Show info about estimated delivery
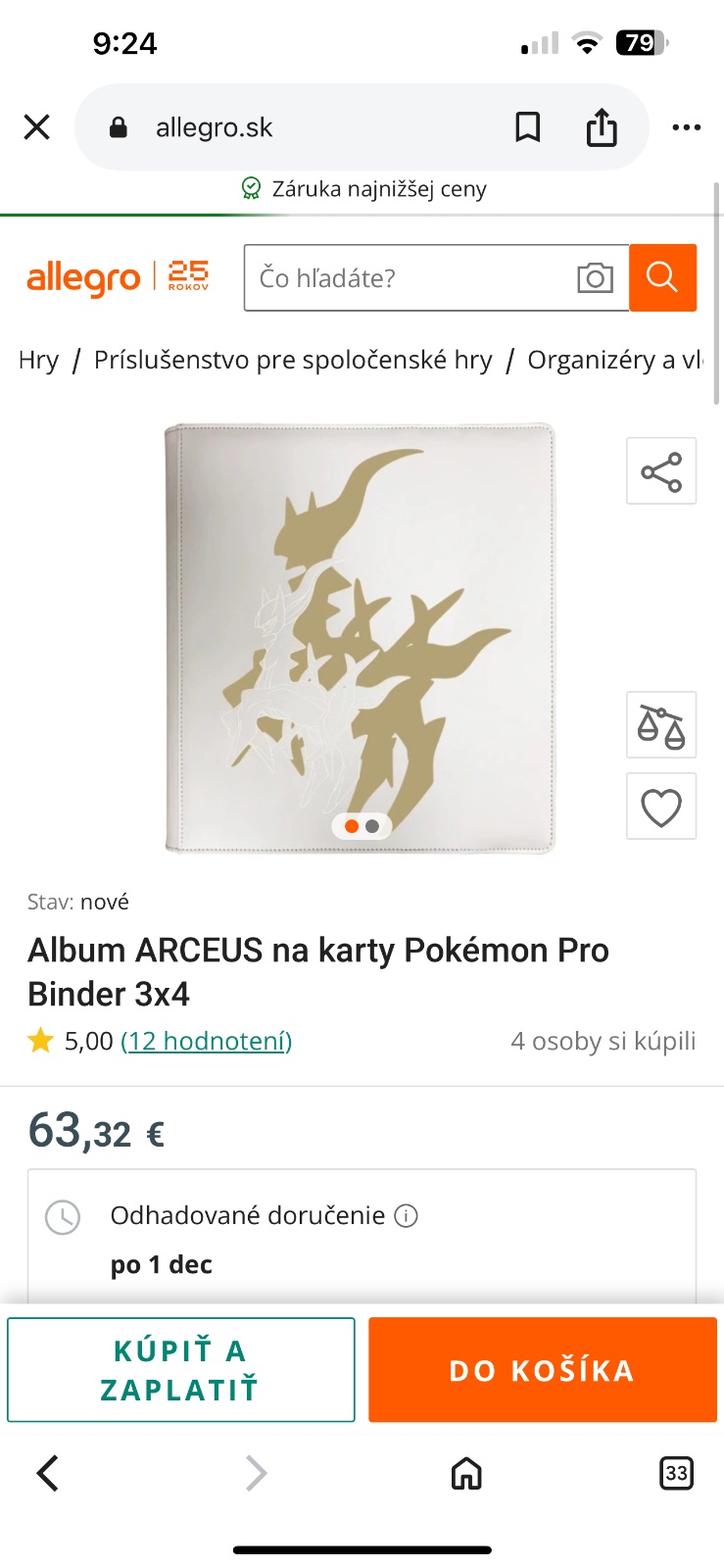The image size is (724, 1568). 406,1216
